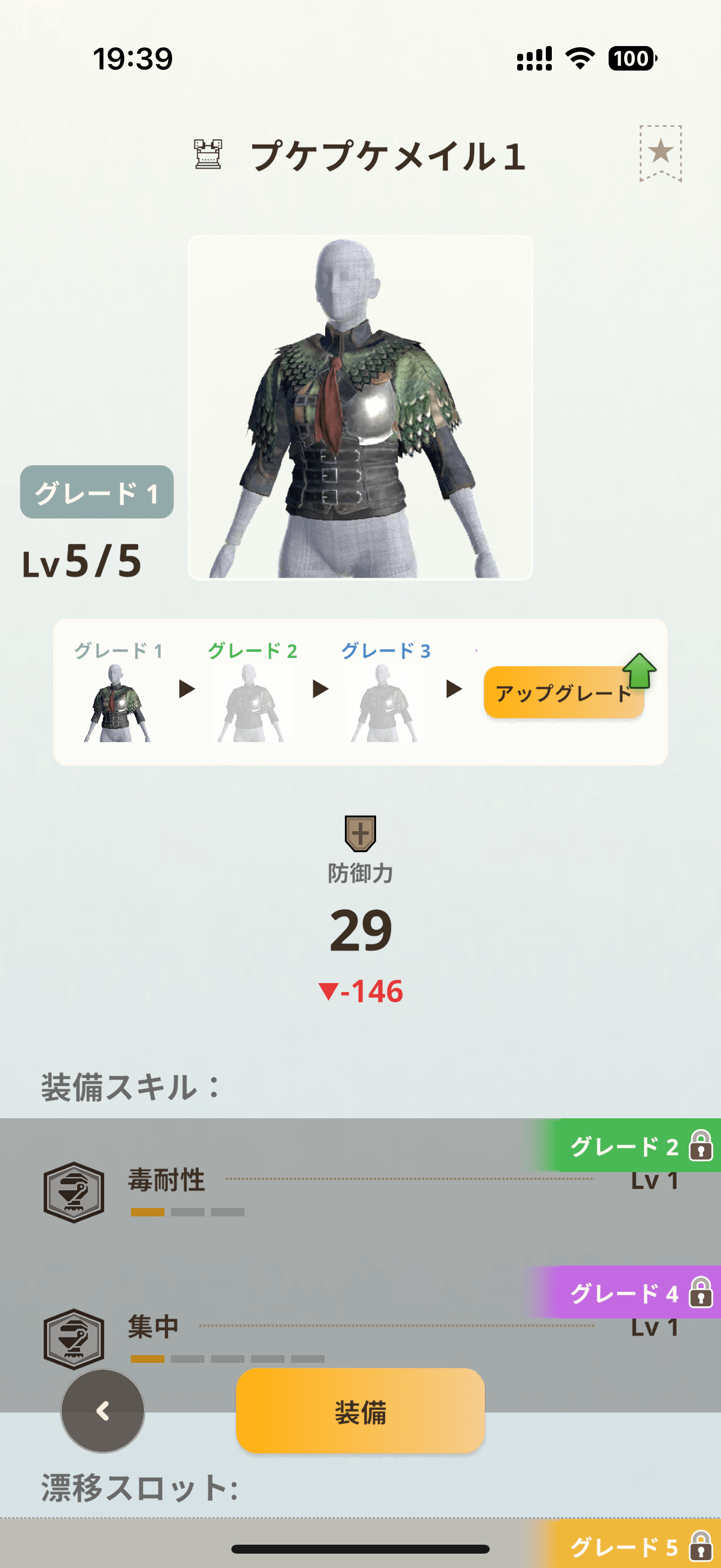Go back using the round arrow button
The width and height of the screenshot is (721, 1568).
[x=103, y=1411]
